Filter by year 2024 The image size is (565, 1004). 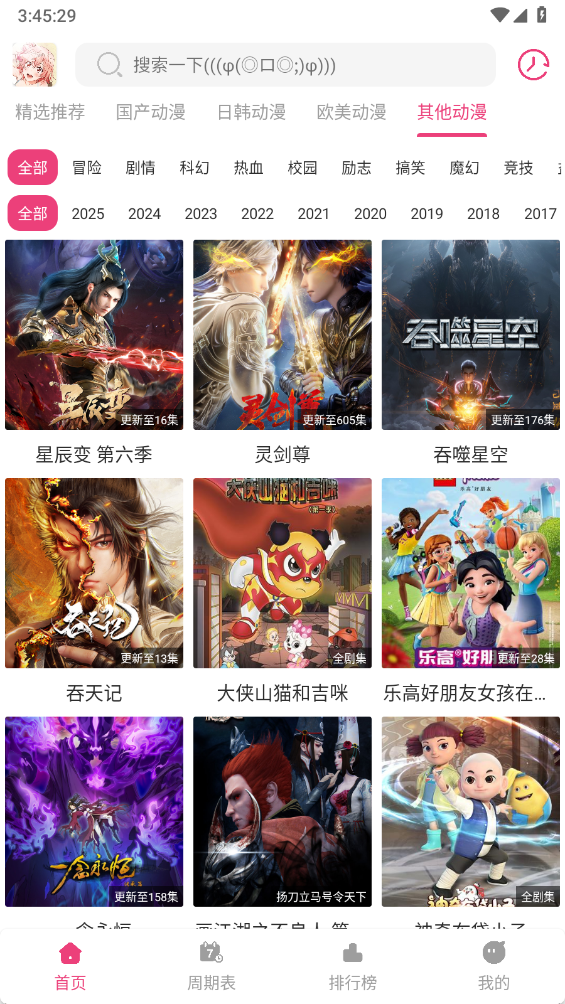tap(144, 213)
